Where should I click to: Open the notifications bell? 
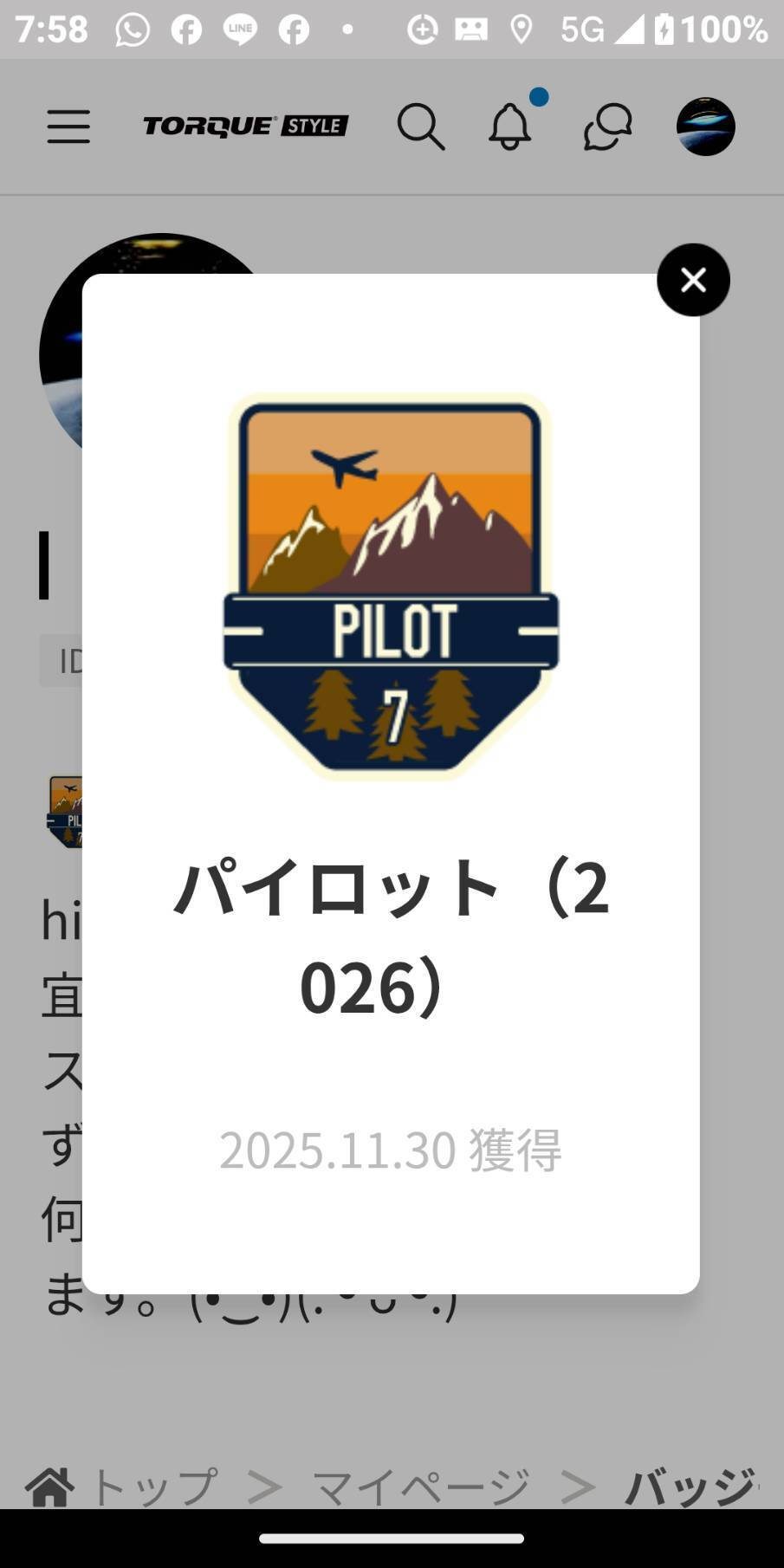[x=510, y=126]
